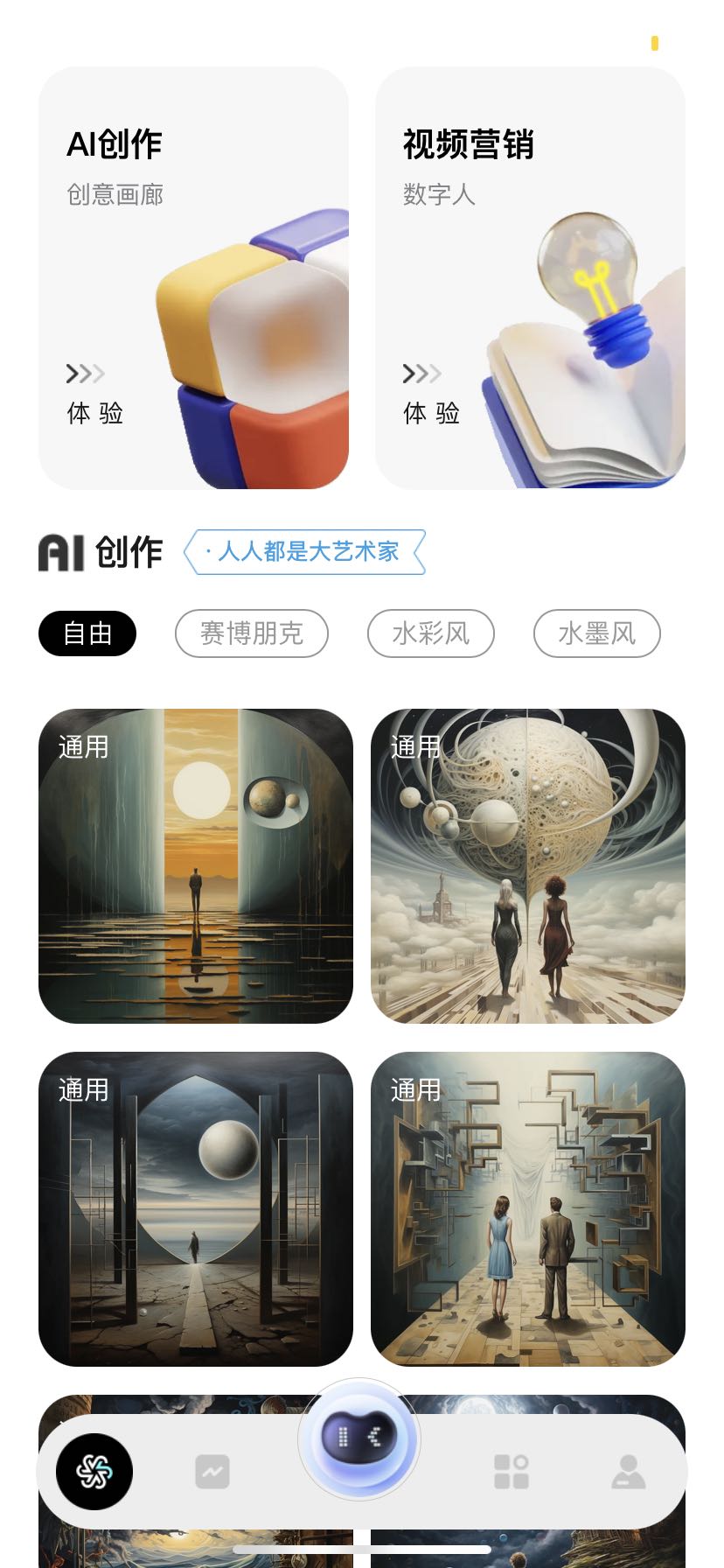This screenshot has height=1568, width=724.
Task: Select the 水墨风 style chip
Action: tap(596, 633)
